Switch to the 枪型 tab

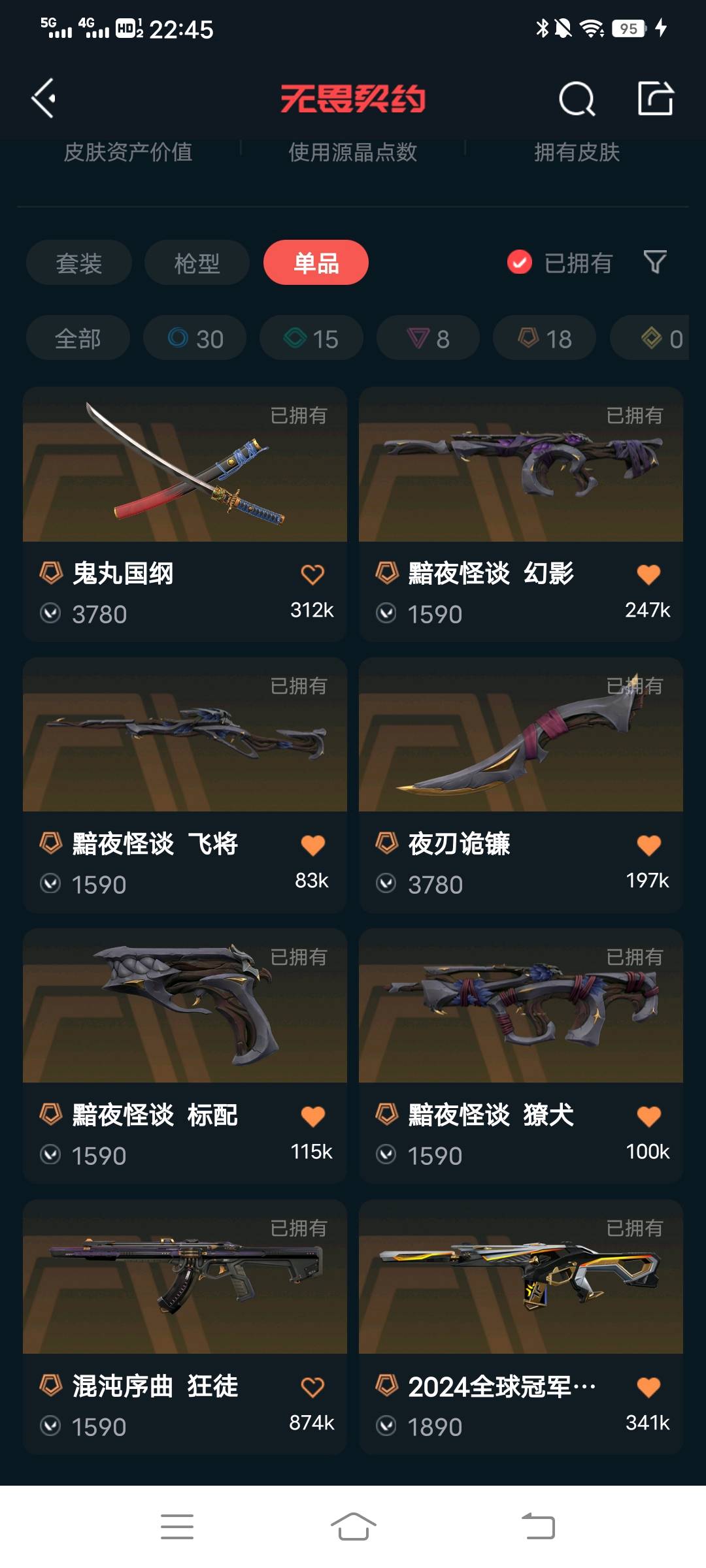tap(197, 263)
